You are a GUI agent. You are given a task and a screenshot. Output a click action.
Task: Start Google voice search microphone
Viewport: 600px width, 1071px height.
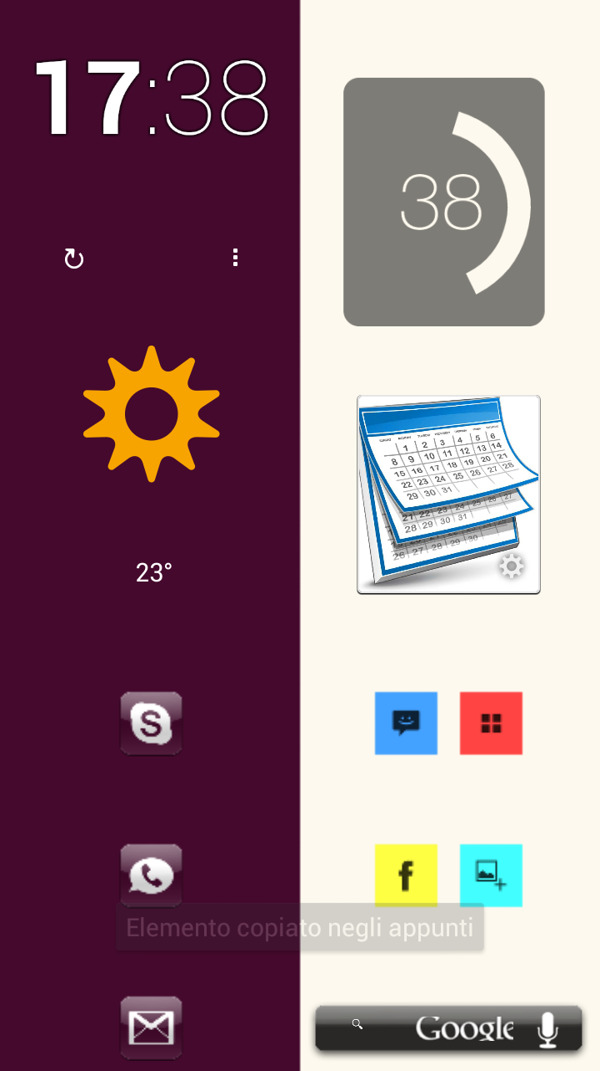pyautogui.click(x=547, y=1029)
